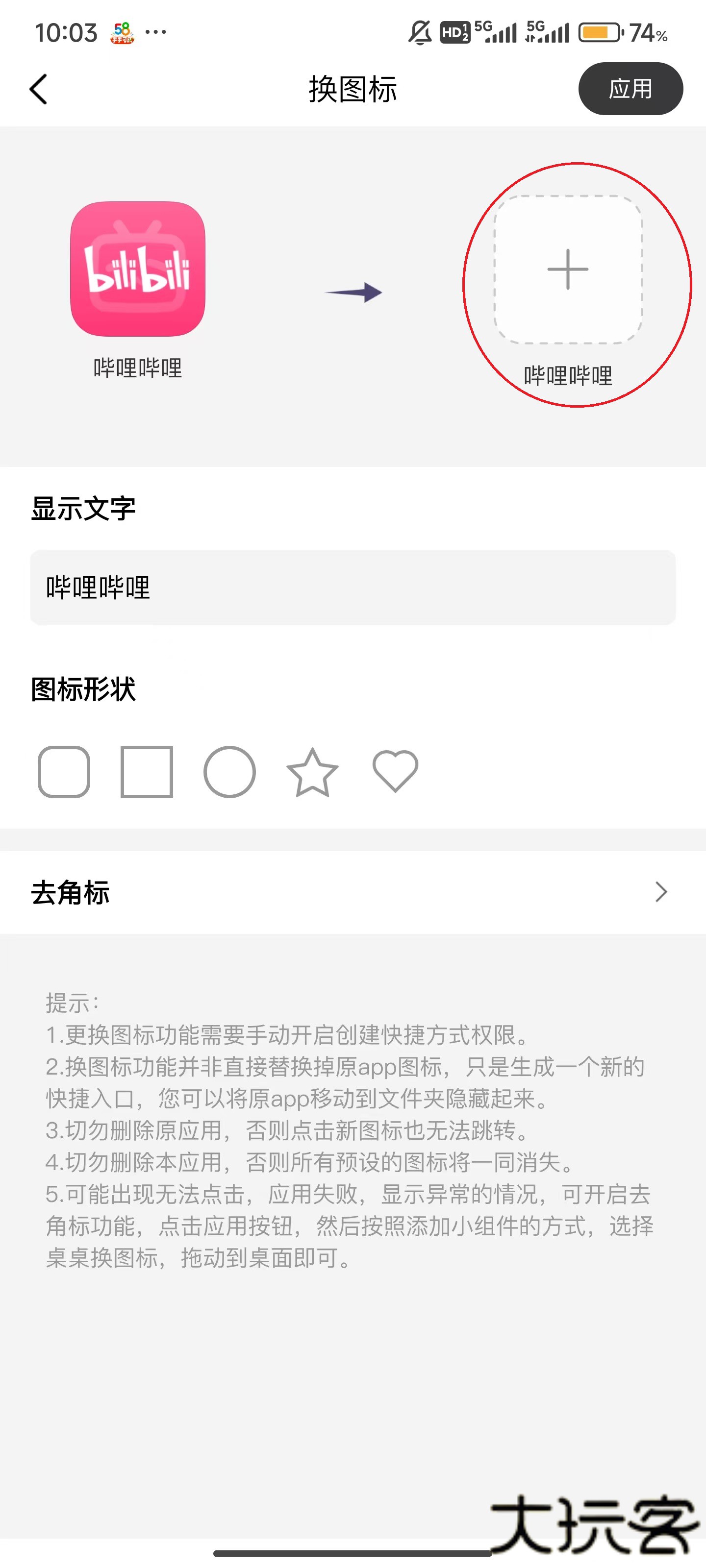Open the 去角标 setting row
Viewport: 706px width, 1568px height.
coord(353,892)
